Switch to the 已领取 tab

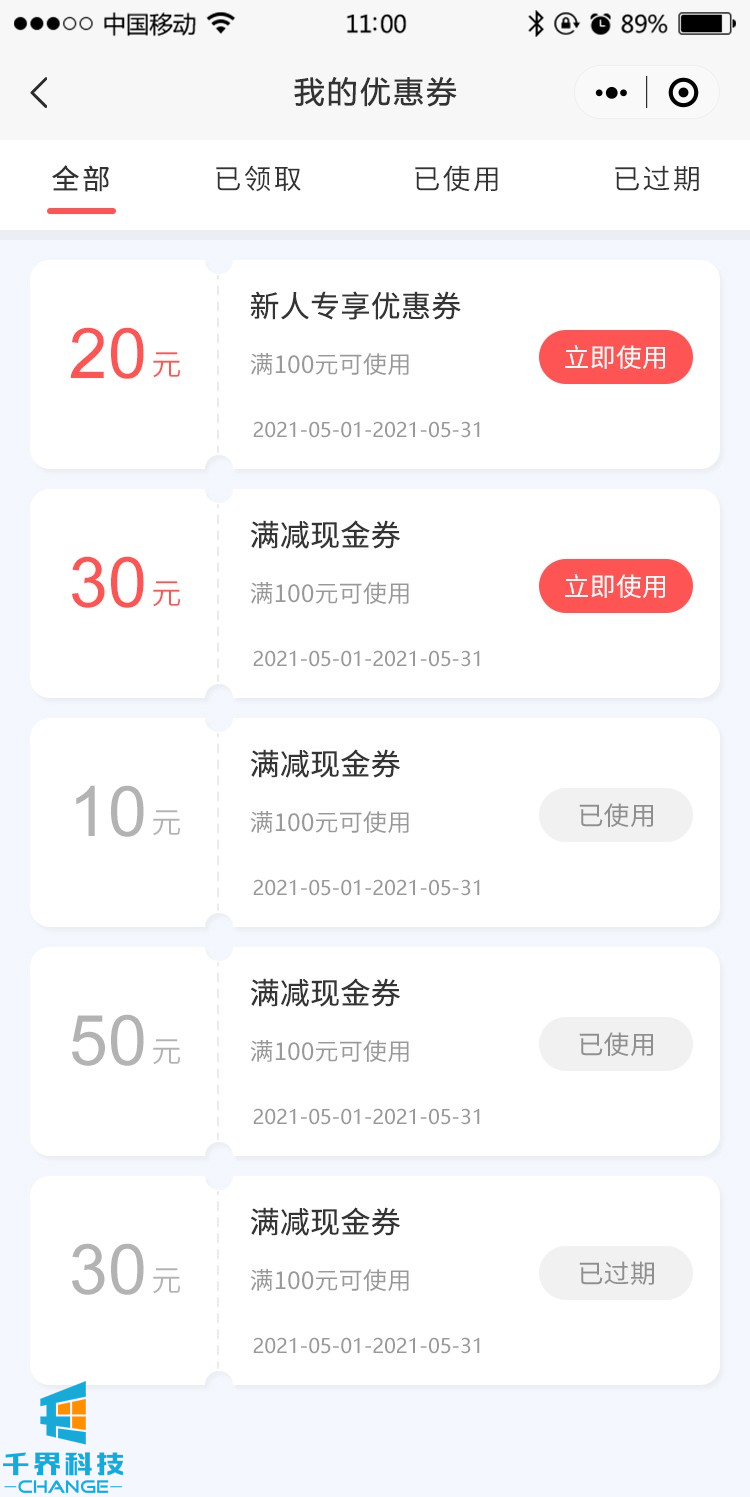258,179
